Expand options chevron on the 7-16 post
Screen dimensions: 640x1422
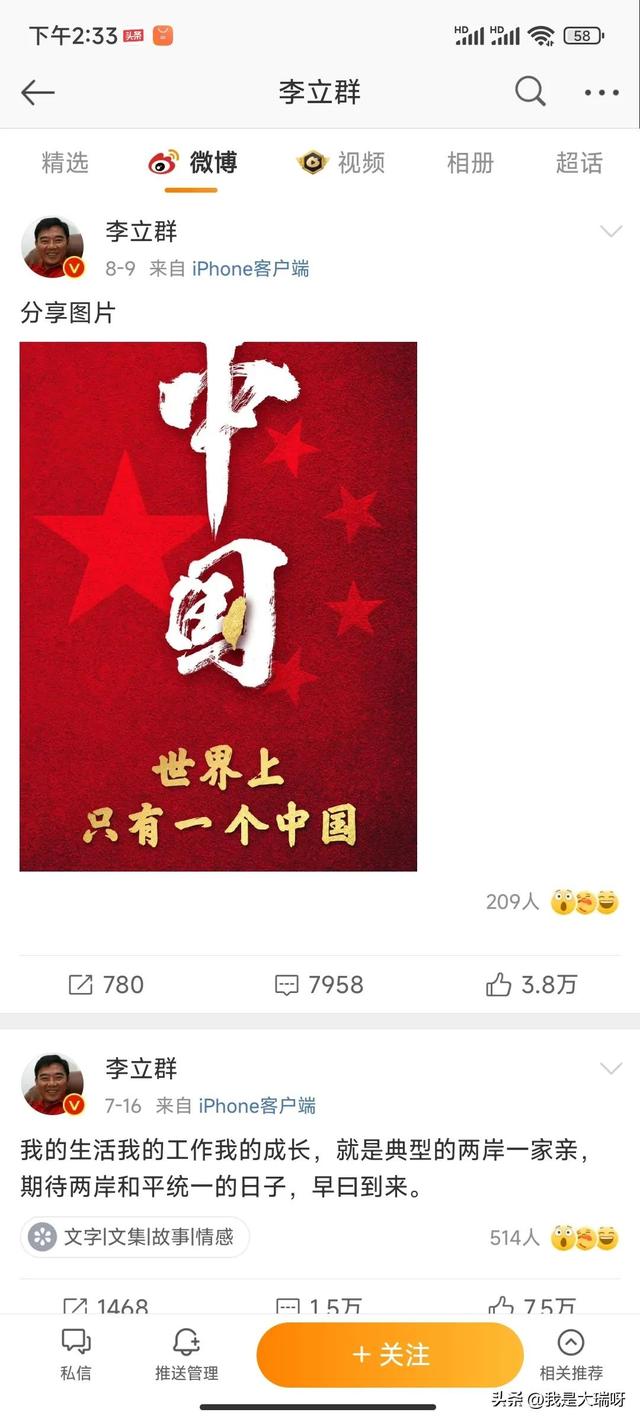point(610,1069)
